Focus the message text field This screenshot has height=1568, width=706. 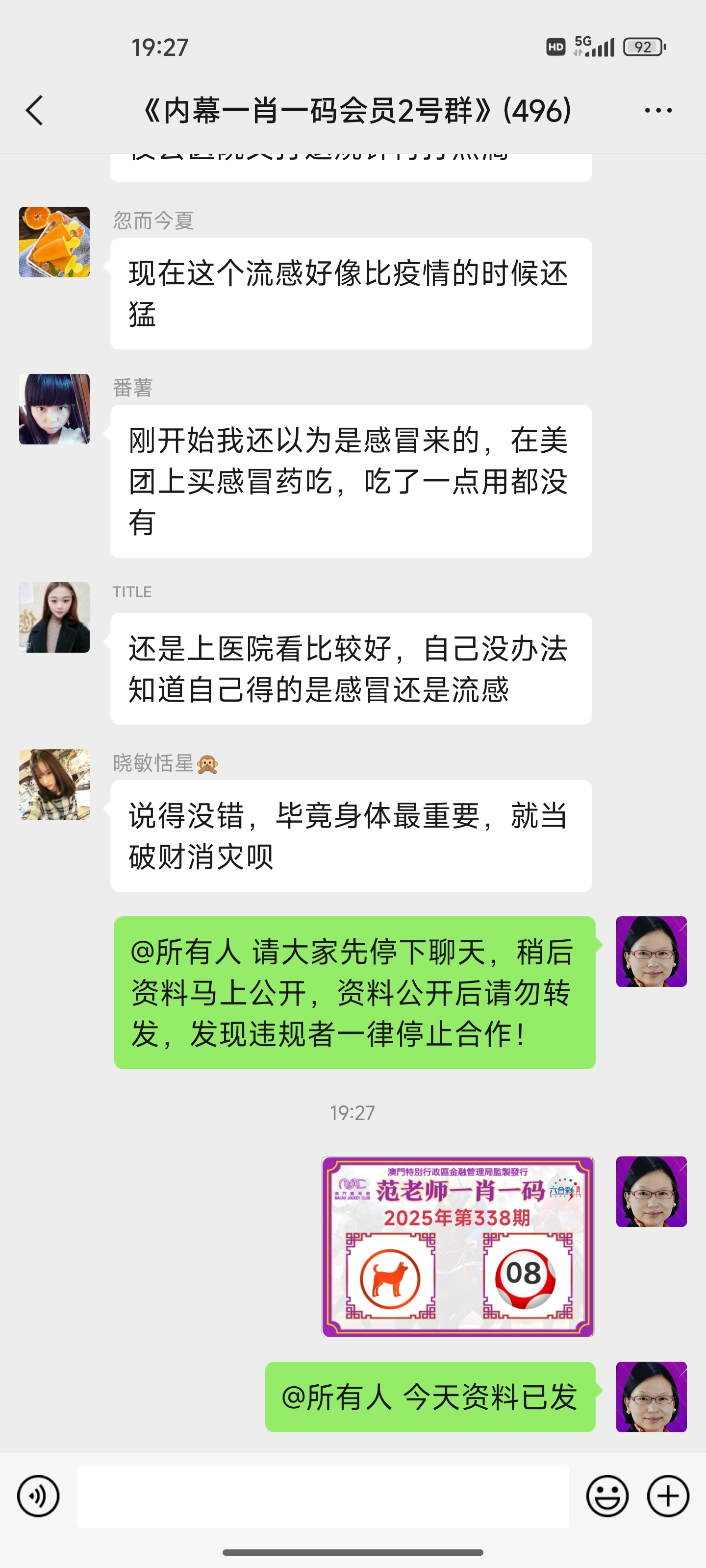323,1495
